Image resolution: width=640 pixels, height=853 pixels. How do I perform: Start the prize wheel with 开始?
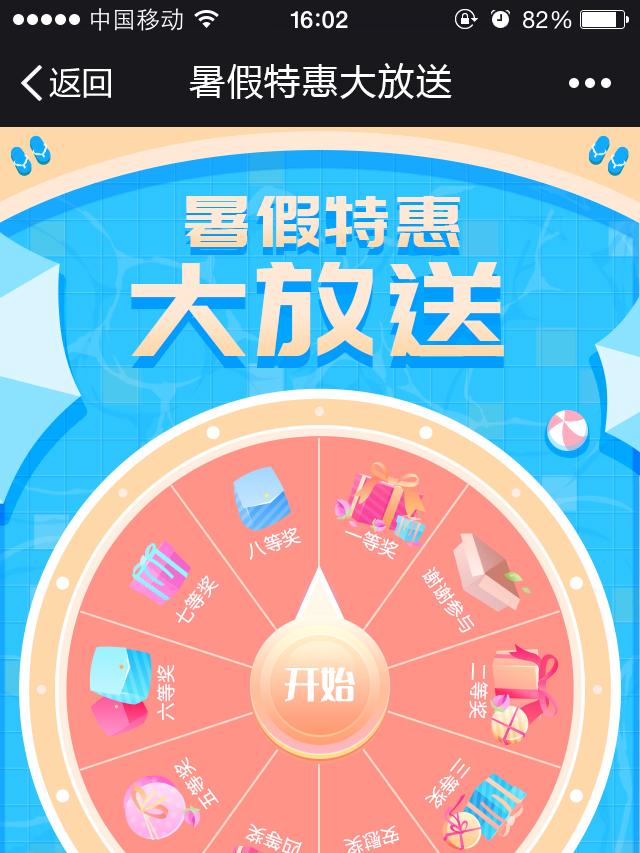pyautogui.click(x=320, y=685)
